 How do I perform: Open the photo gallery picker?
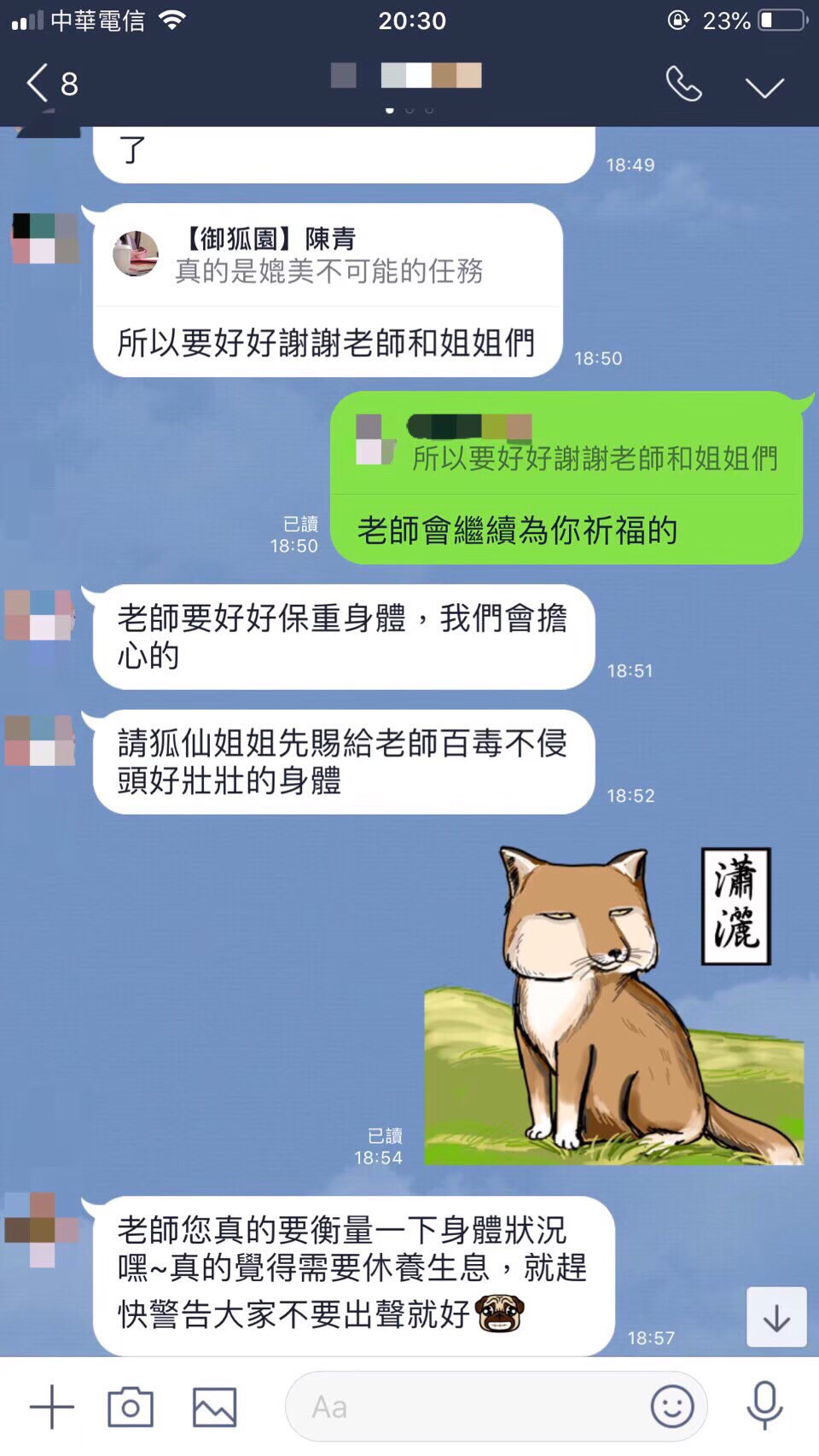214,1407
